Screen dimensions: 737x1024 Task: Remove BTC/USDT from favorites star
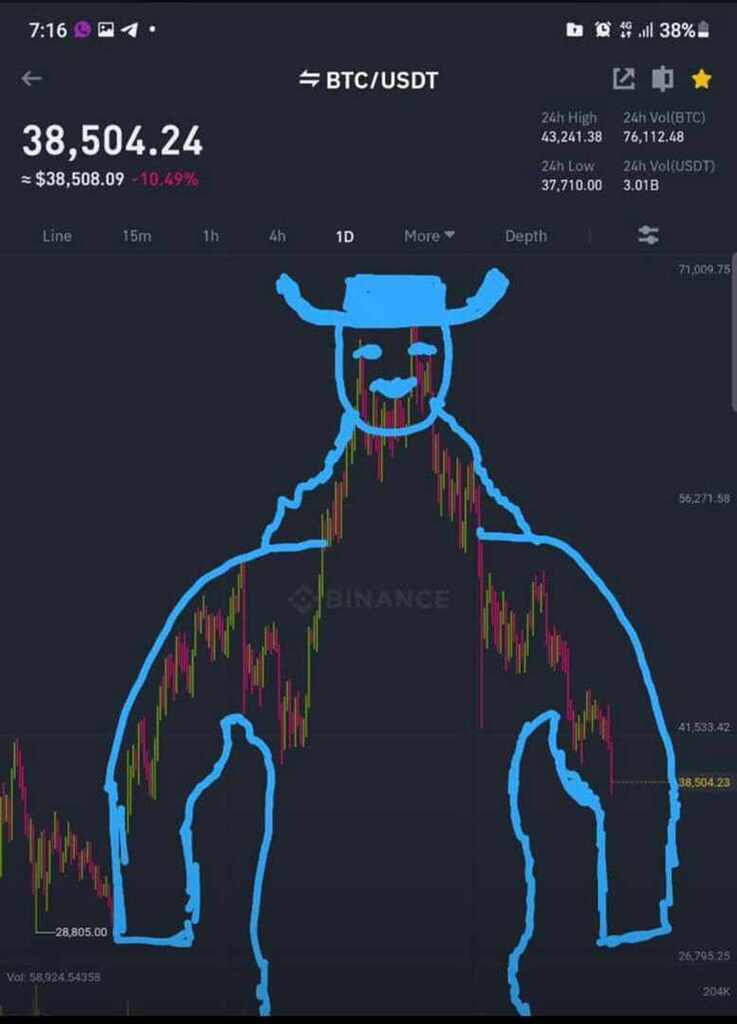702,79
